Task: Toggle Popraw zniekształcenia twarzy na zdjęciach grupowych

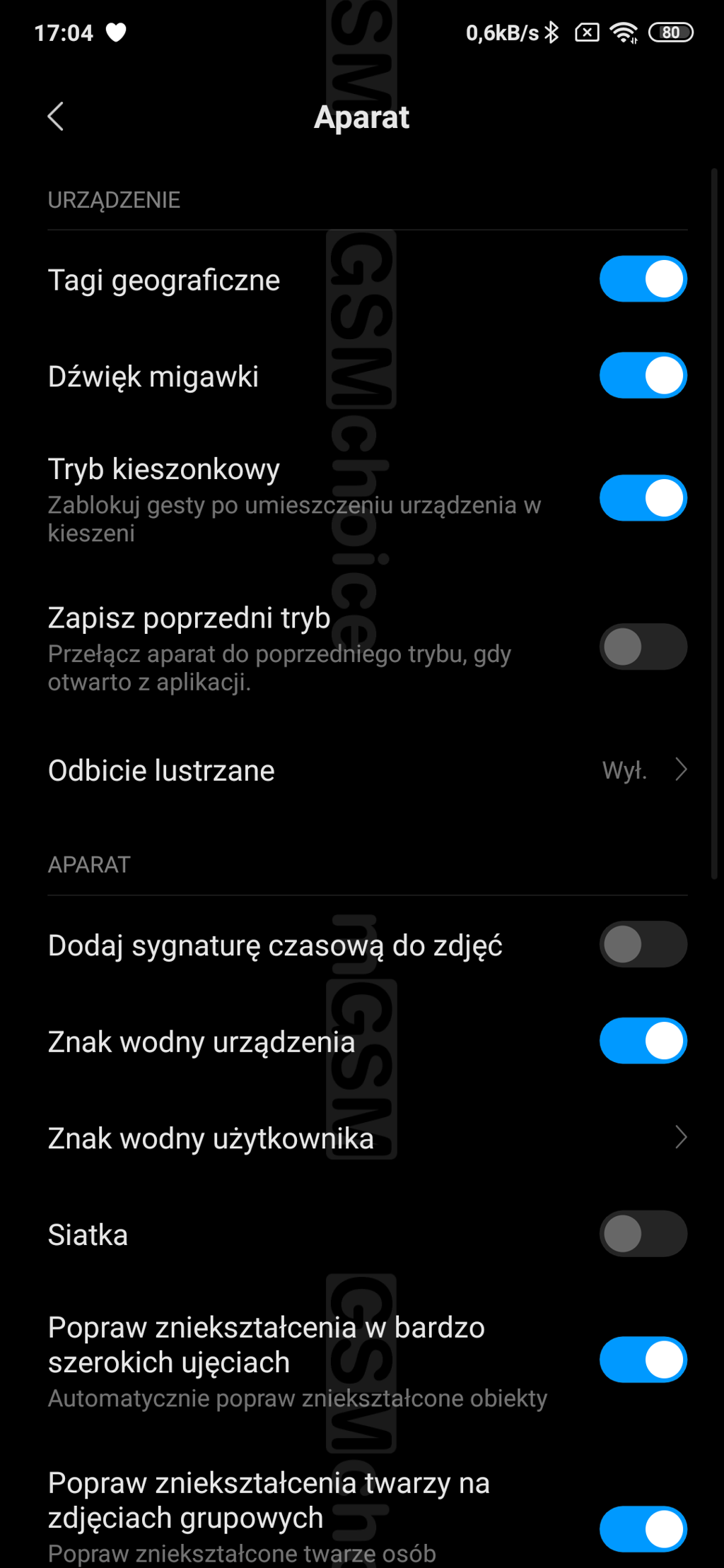Action: tap(643, 1529)
